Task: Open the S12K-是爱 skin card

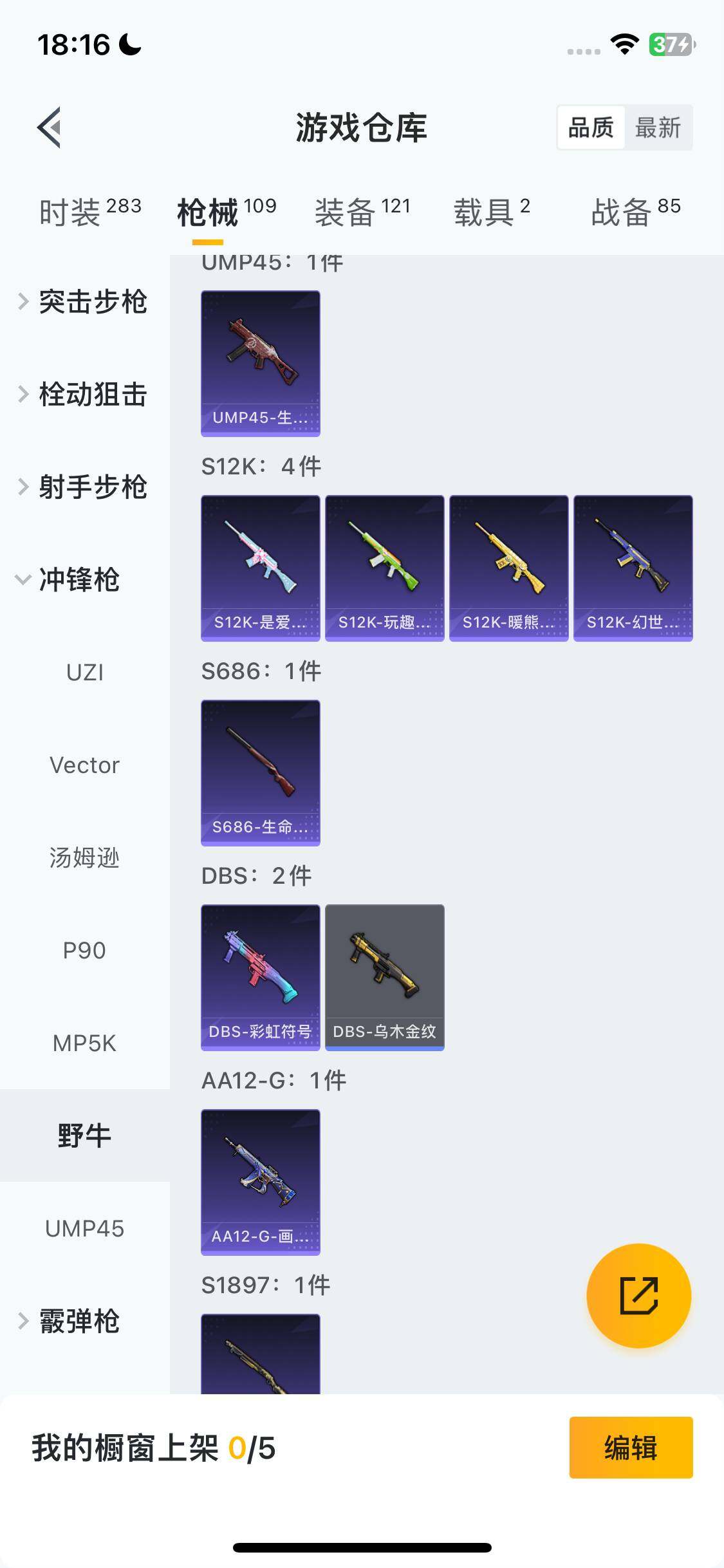Action: coord(260,566)
